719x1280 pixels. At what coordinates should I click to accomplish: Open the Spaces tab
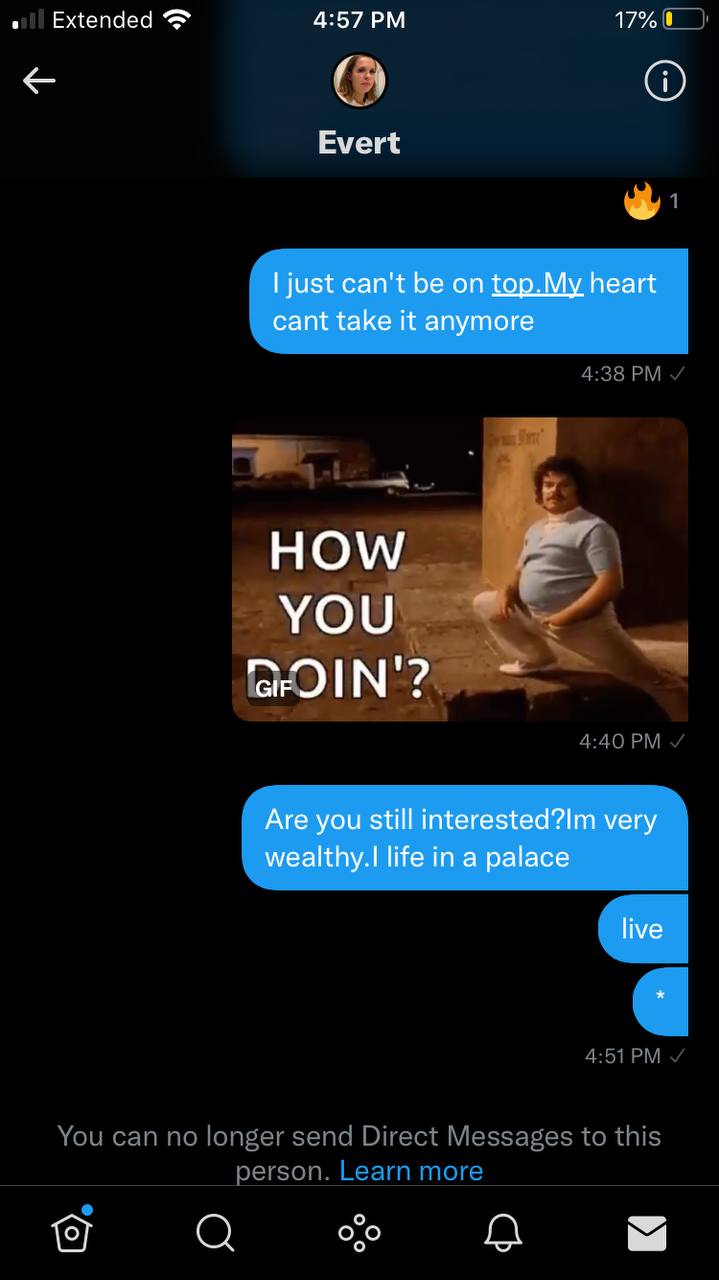[359, 1233]
